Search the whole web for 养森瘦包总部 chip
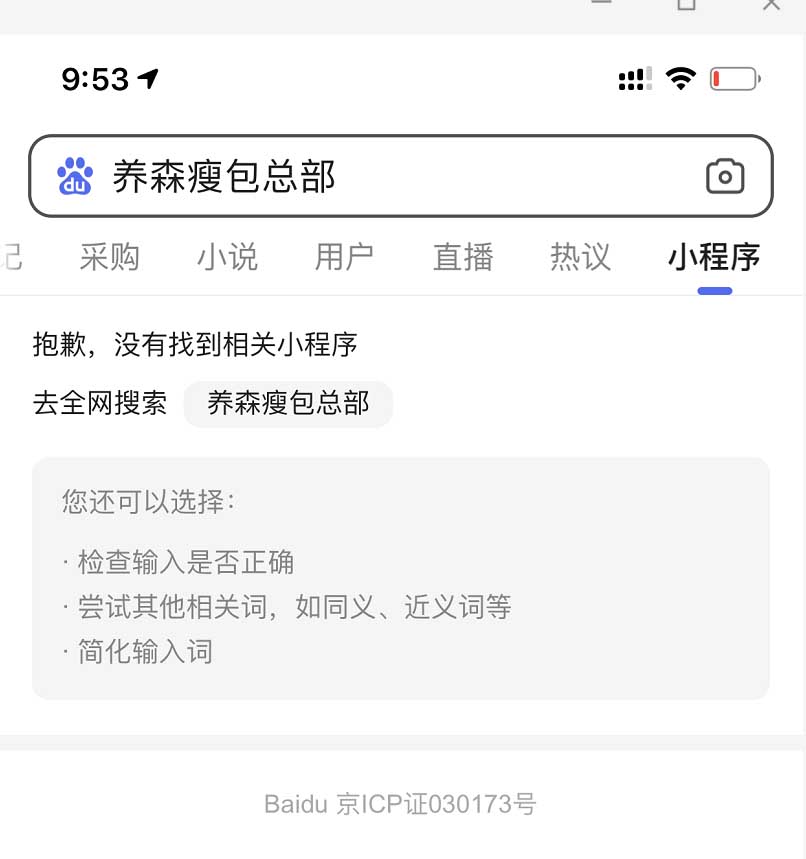Image resolution: width=806 pixels, height=859 pixels. click(288, 404)
